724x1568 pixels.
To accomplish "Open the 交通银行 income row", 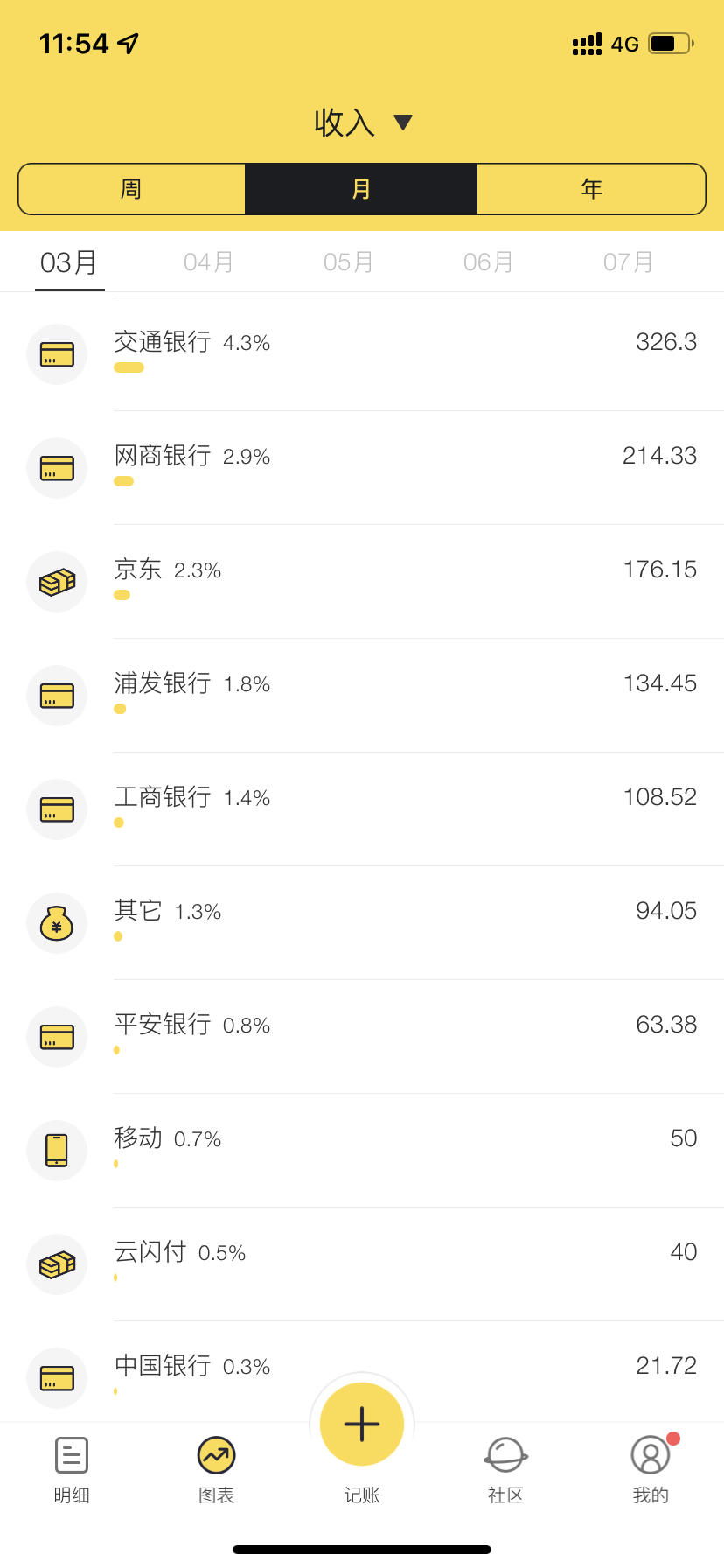I will (x=362, y=354).
